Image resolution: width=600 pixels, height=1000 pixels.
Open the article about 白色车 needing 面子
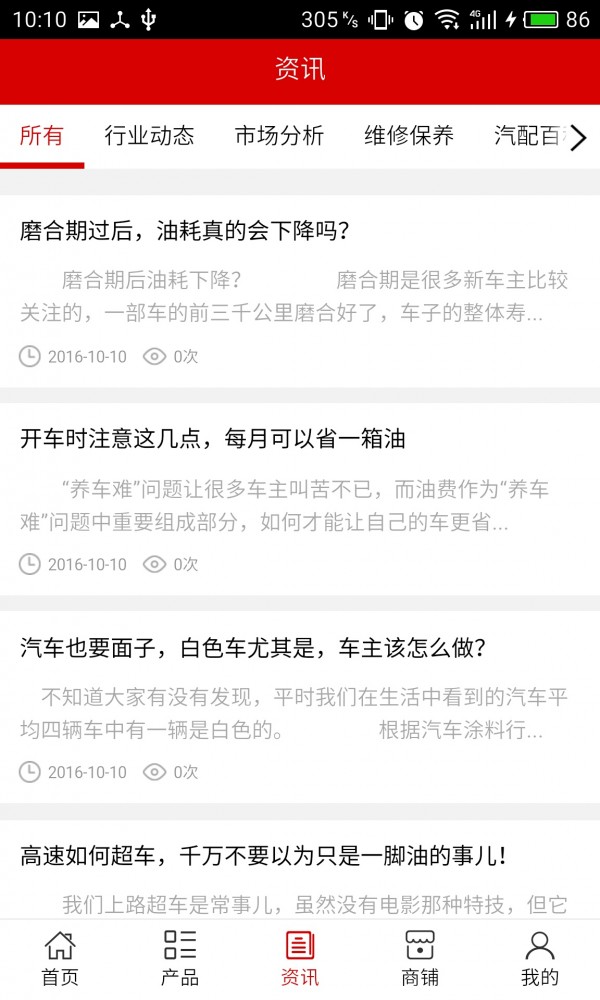coord(253,647)
